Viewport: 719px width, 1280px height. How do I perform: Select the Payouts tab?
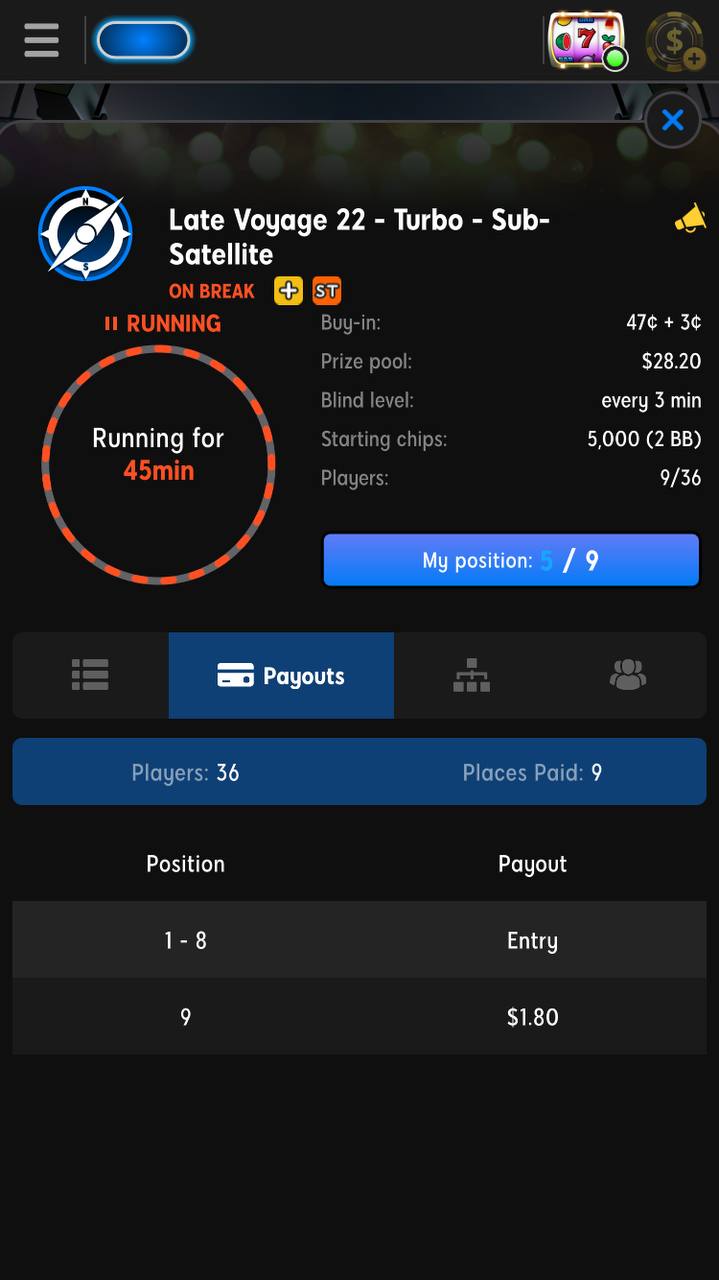coord(281,675)
